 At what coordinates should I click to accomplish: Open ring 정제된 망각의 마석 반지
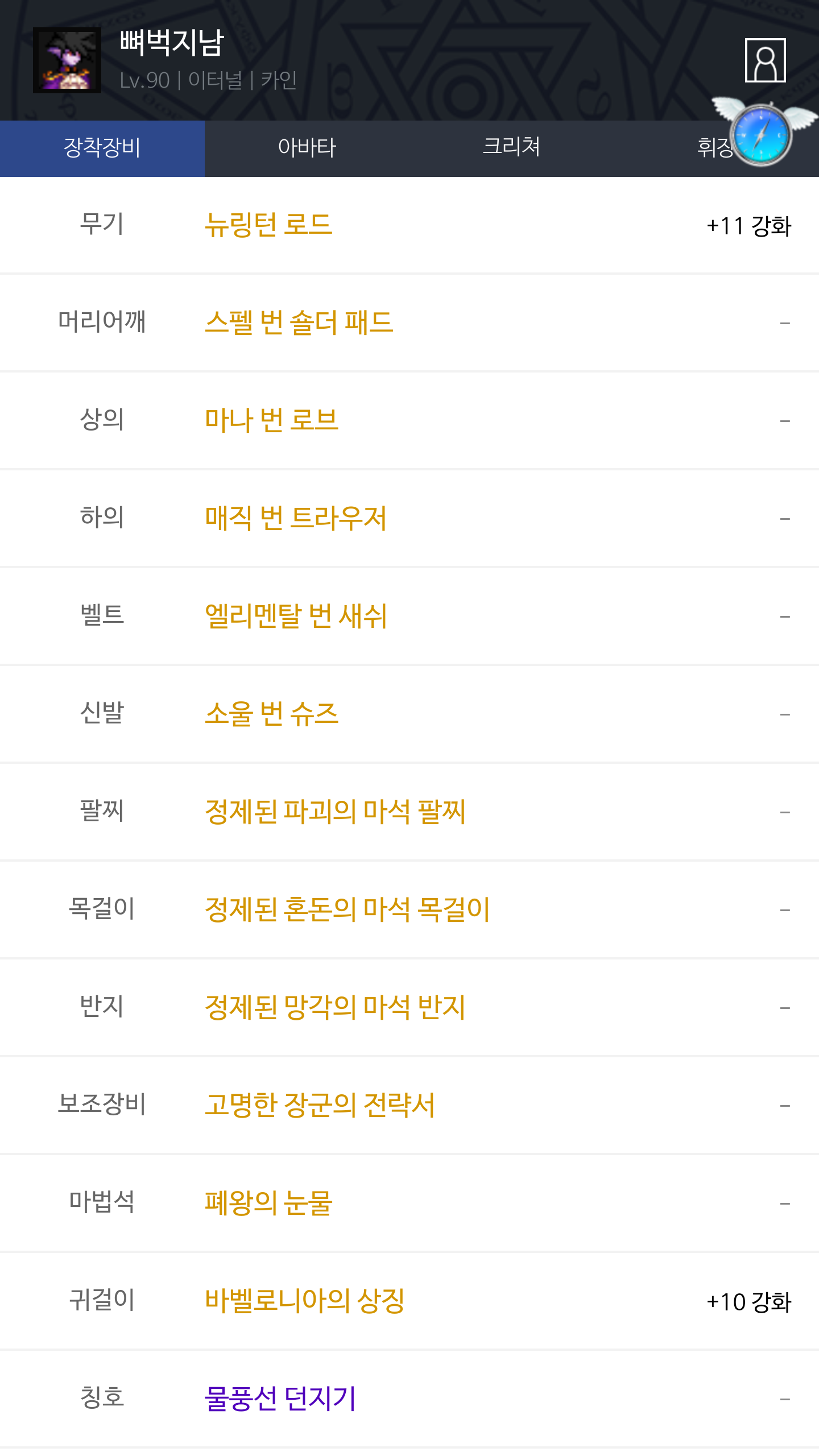(x=335, y=1007)
